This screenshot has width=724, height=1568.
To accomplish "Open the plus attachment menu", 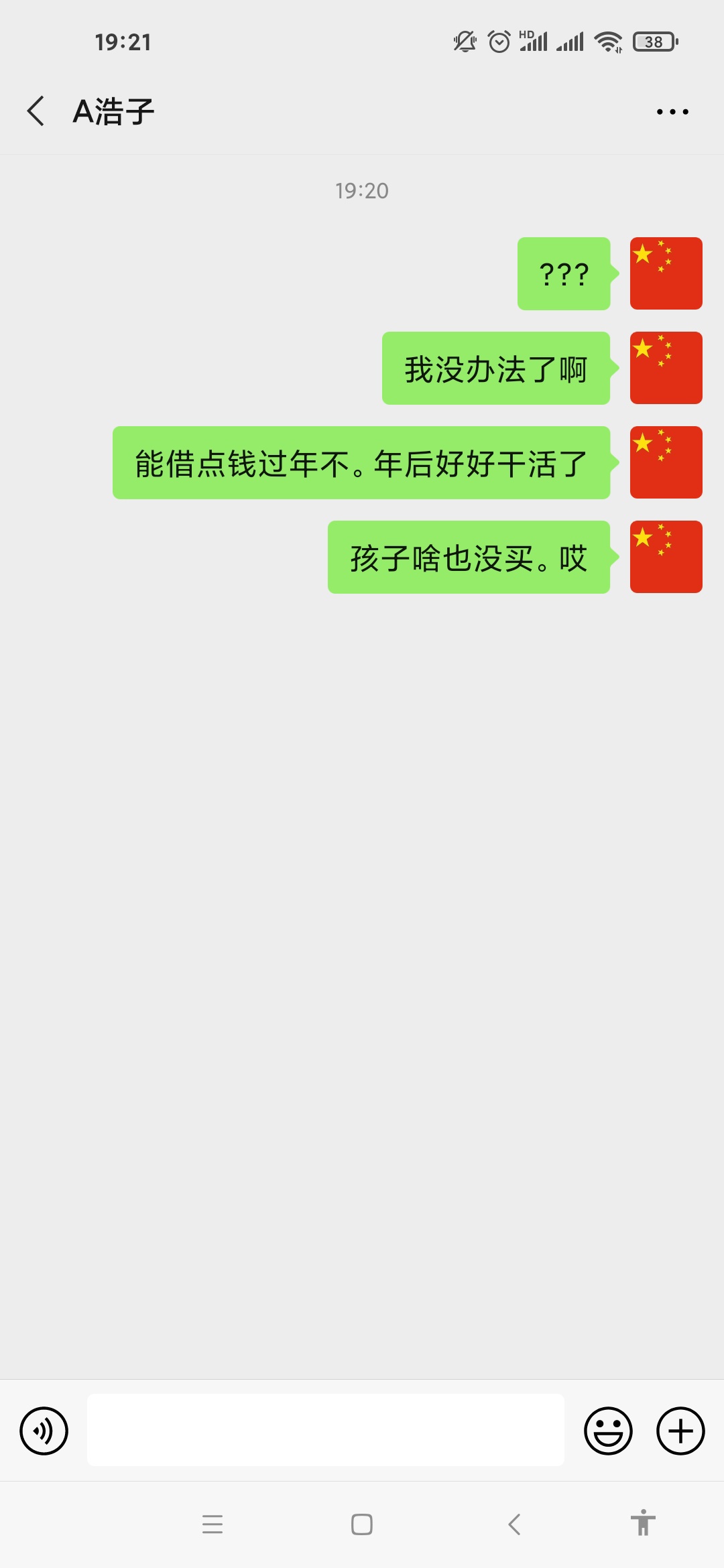I will pos(680,1431).
